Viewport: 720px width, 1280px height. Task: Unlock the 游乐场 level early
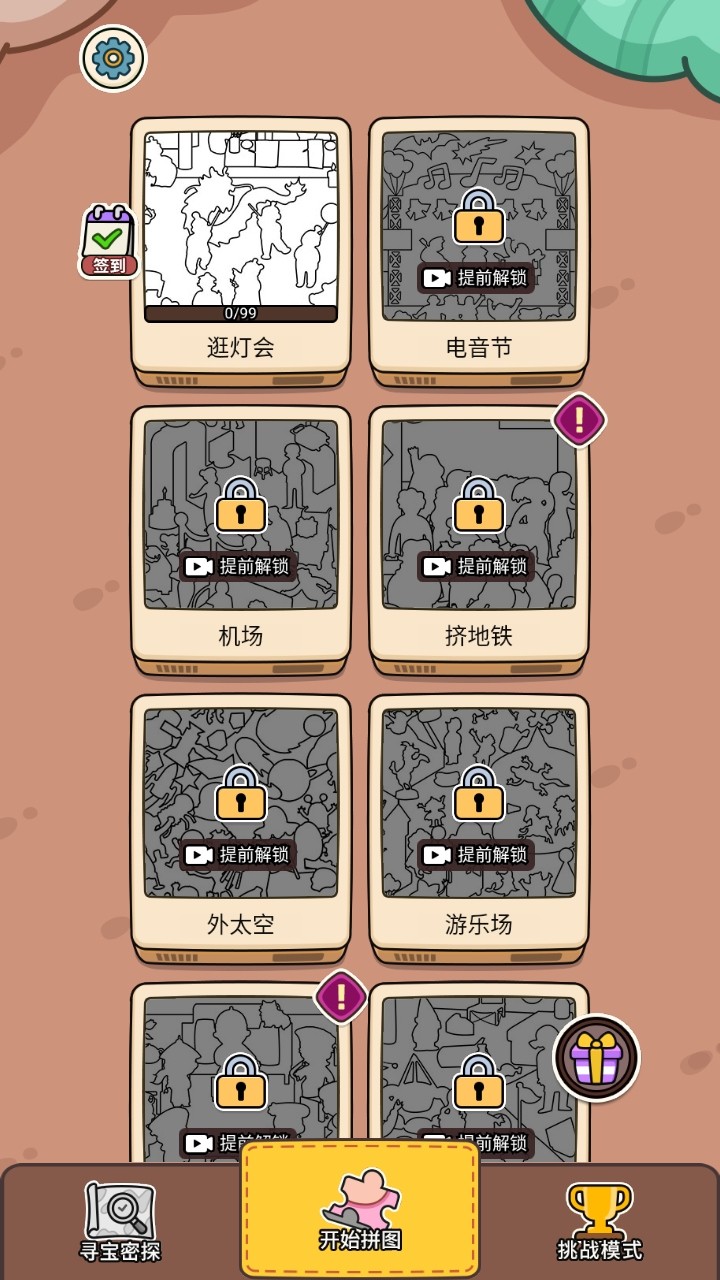point(477,855)
